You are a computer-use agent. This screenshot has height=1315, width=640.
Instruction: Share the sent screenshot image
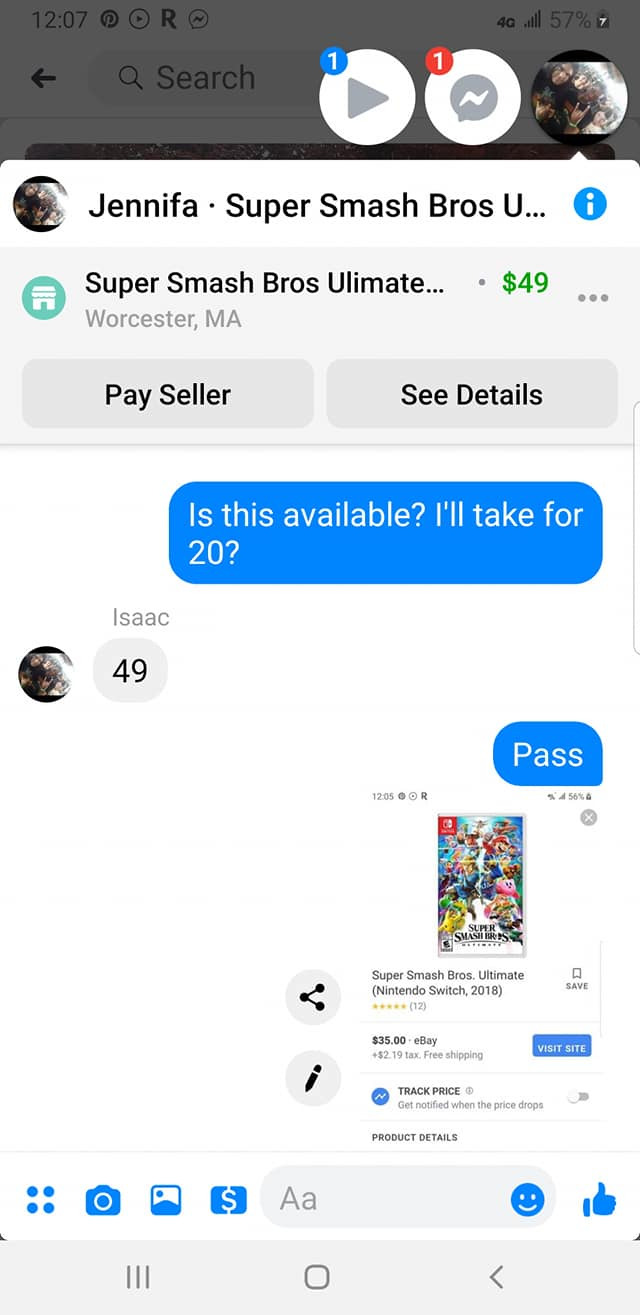pos(312,997)
